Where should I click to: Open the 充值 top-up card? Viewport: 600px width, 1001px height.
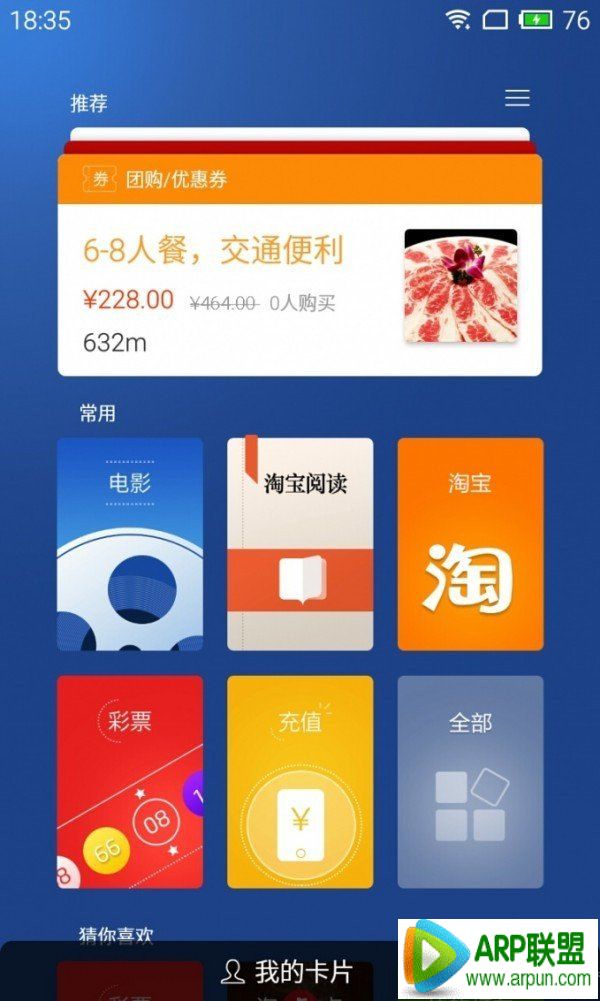(x=300, y=782)
